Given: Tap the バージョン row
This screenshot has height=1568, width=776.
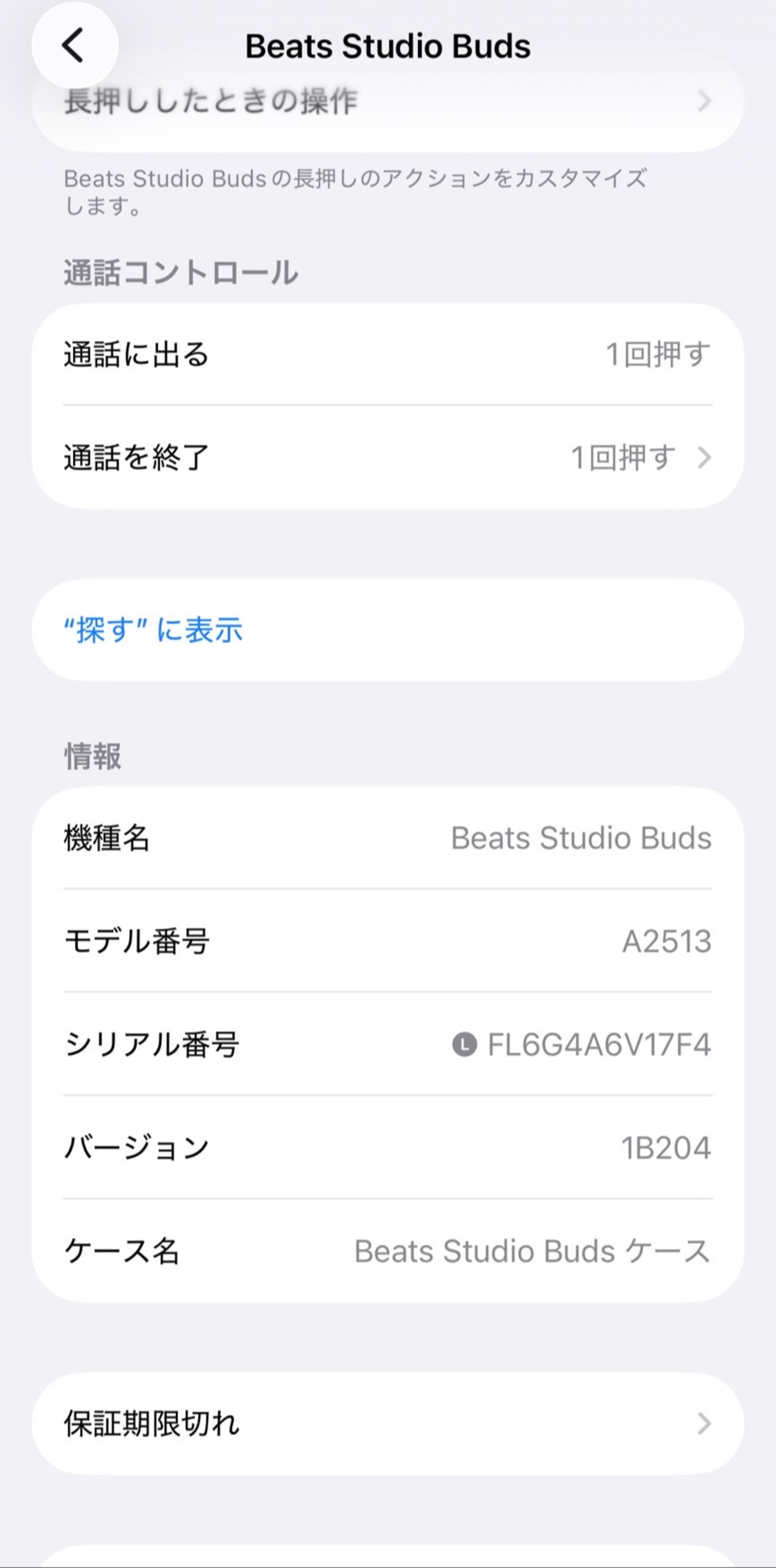Looking at the screenshot, I should tap(387, 1148).
